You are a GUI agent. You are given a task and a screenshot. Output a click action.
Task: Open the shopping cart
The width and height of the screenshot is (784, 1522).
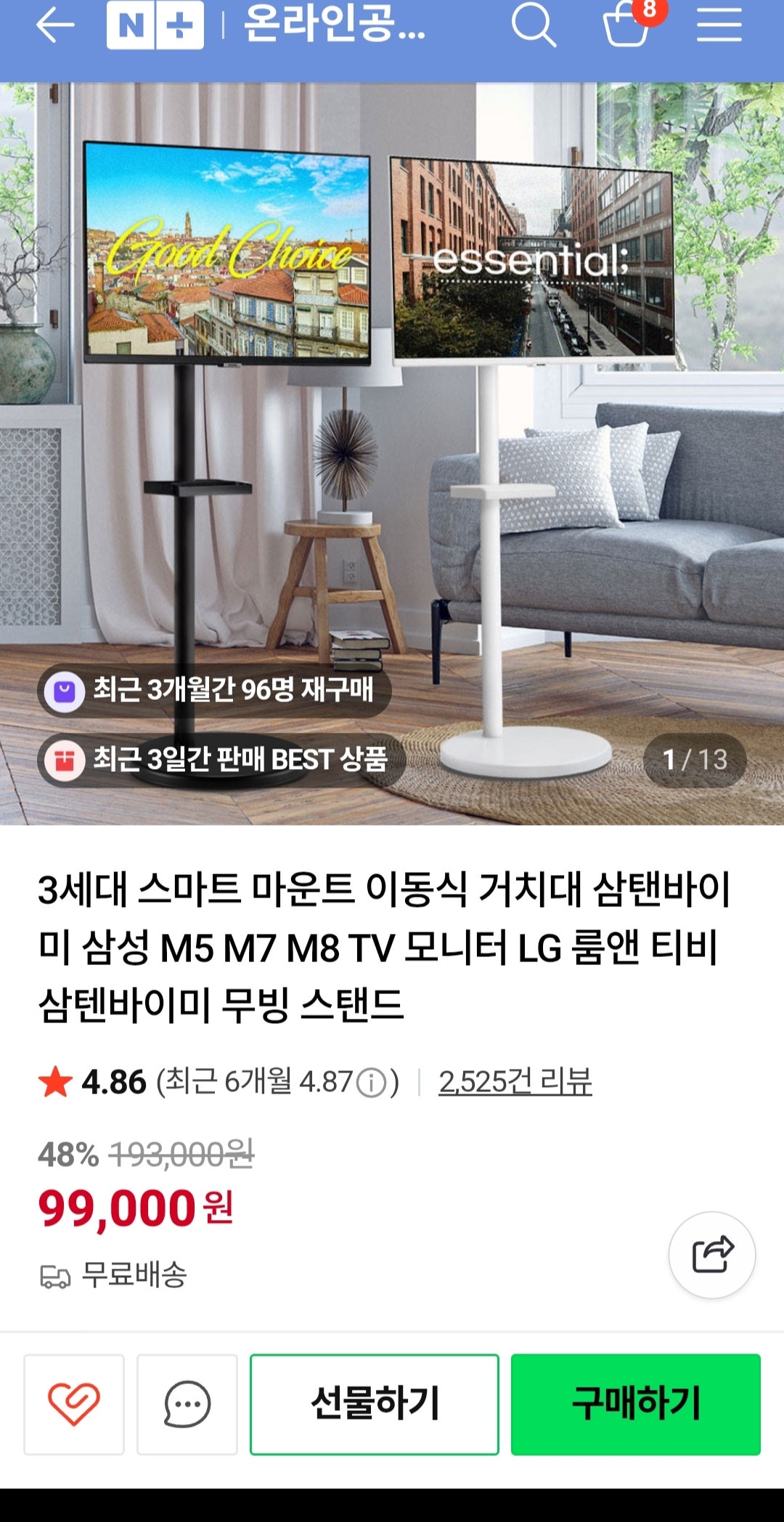tap(627, 25)
